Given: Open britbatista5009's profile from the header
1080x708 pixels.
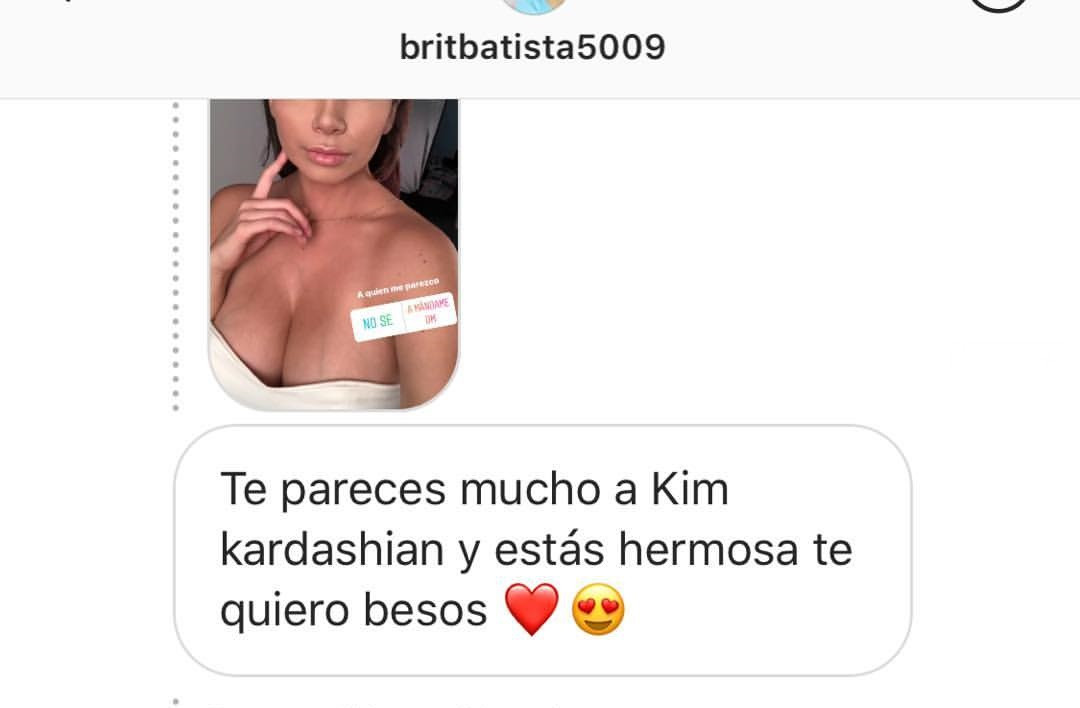Looking at the screenshot, I should point(532,47).
